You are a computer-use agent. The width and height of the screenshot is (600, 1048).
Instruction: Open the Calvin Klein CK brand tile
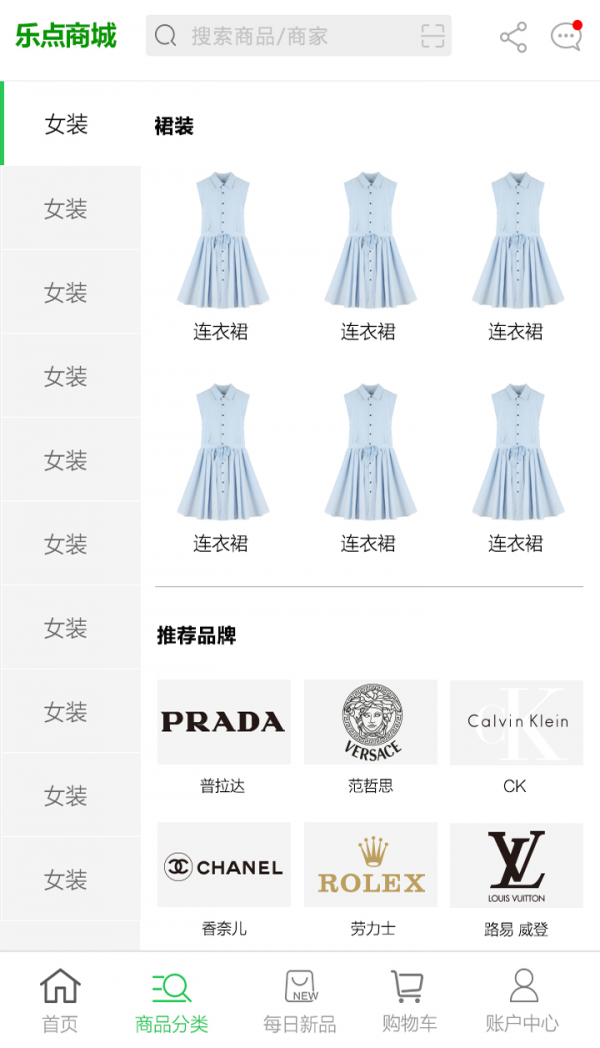(516, 722)
